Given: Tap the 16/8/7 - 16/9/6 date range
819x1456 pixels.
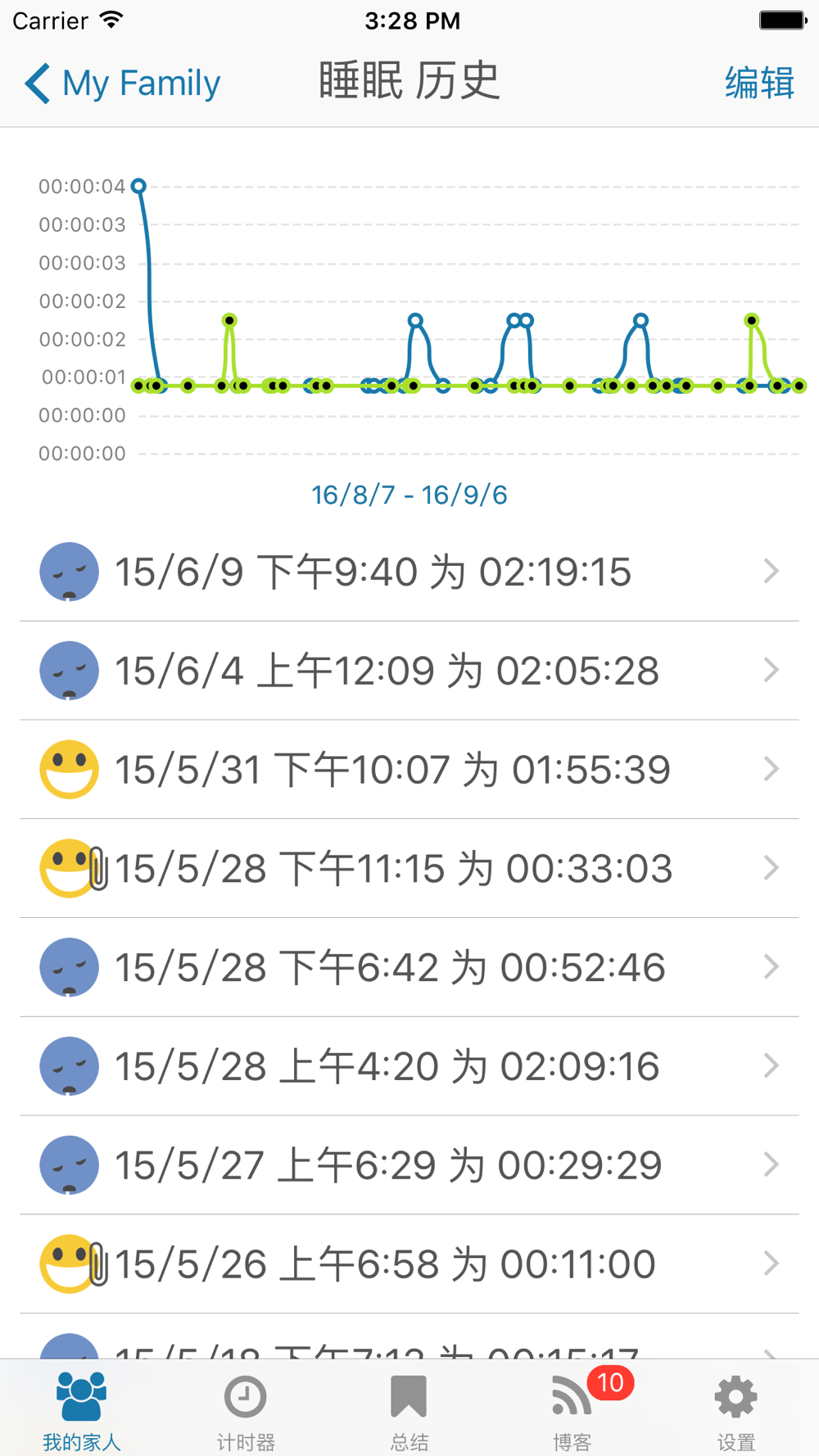Looking at the screenshot, I should tap(409, 495).
